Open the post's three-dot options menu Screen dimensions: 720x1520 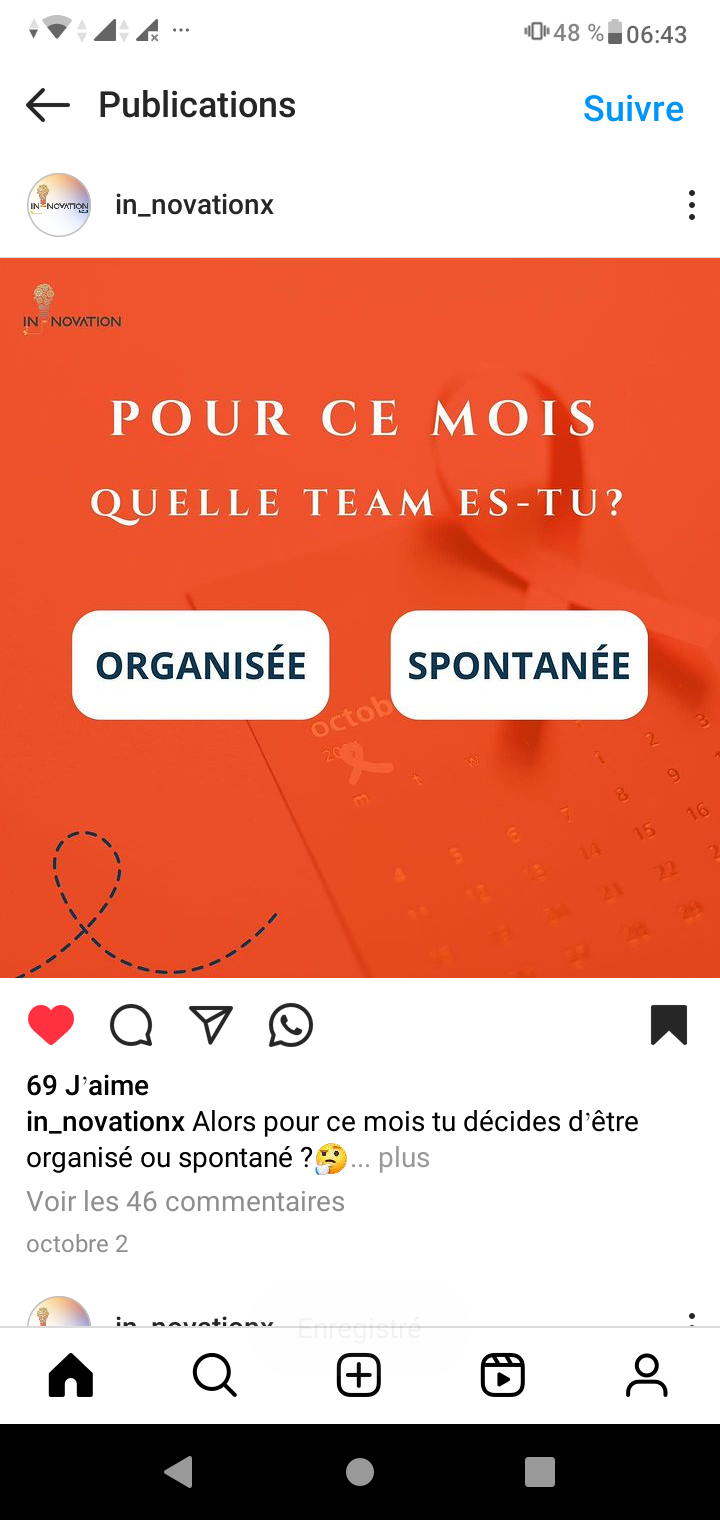click(691, 205)
